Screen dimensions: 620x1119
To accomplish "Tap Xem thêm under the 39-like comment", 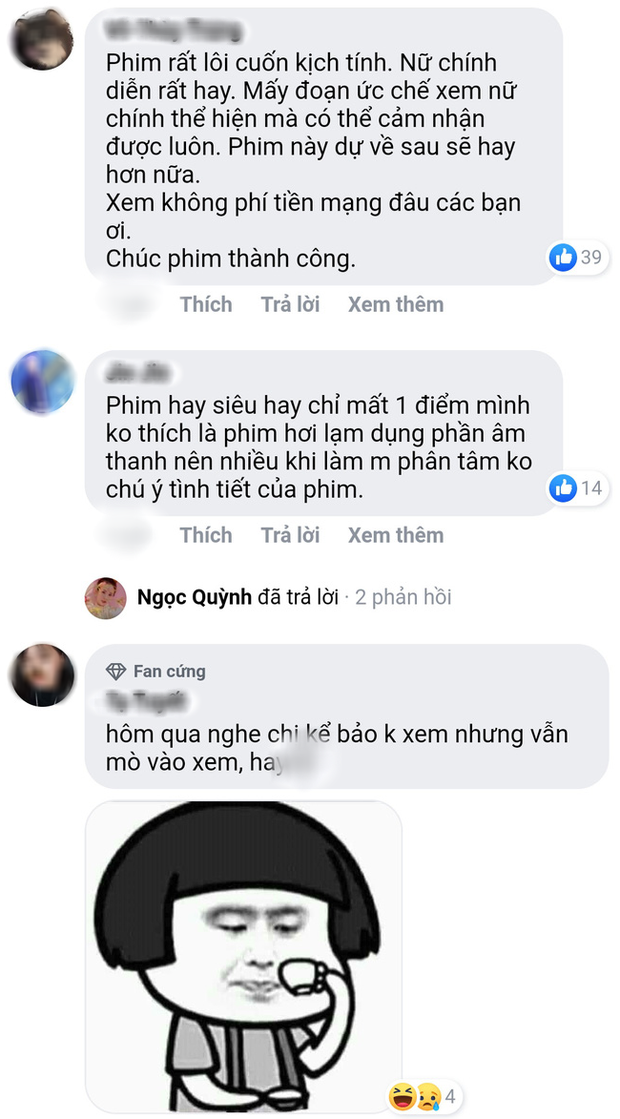I will (395, 304).
